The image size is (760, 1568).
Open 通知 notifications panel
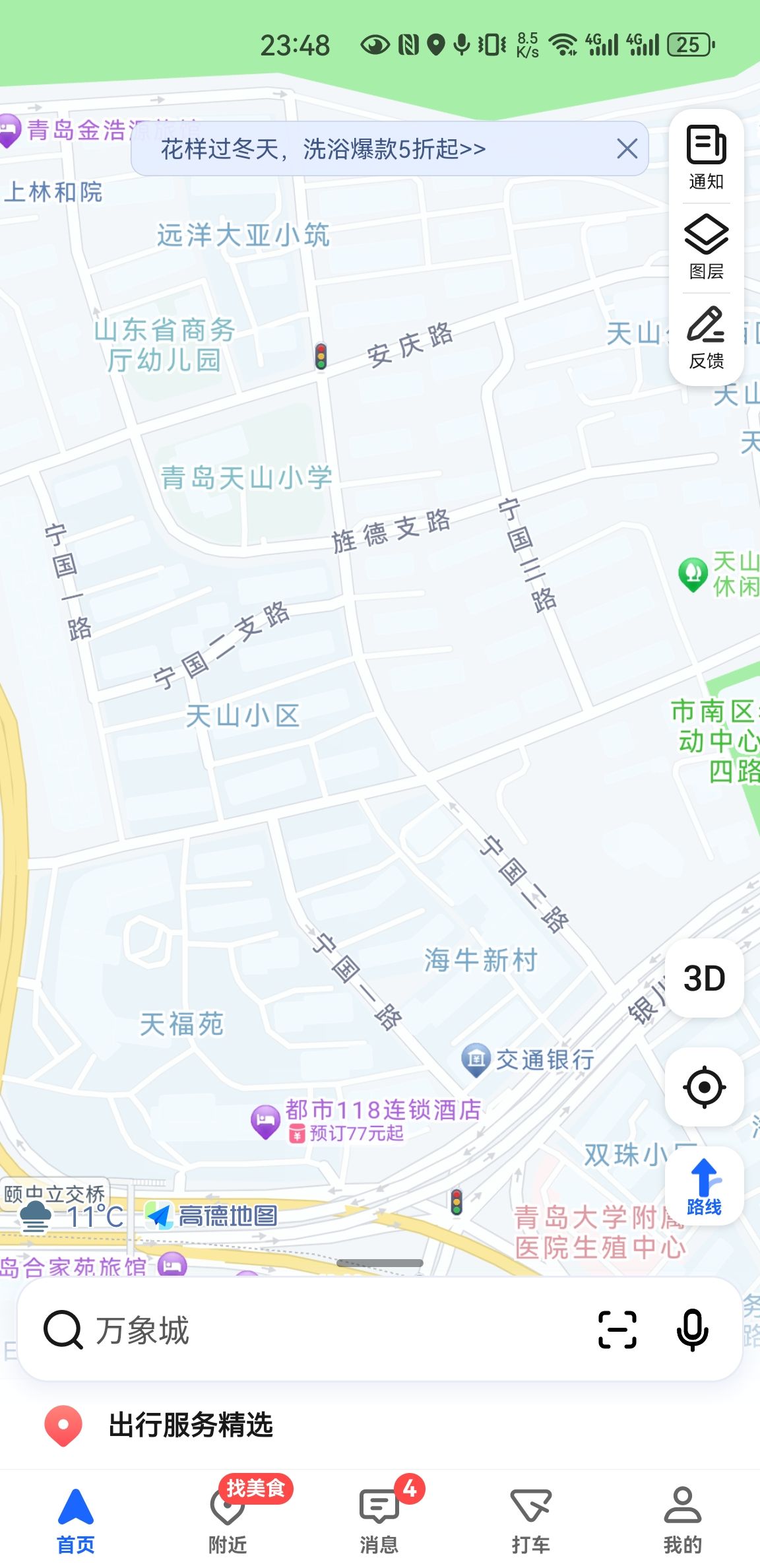point(706,158)
